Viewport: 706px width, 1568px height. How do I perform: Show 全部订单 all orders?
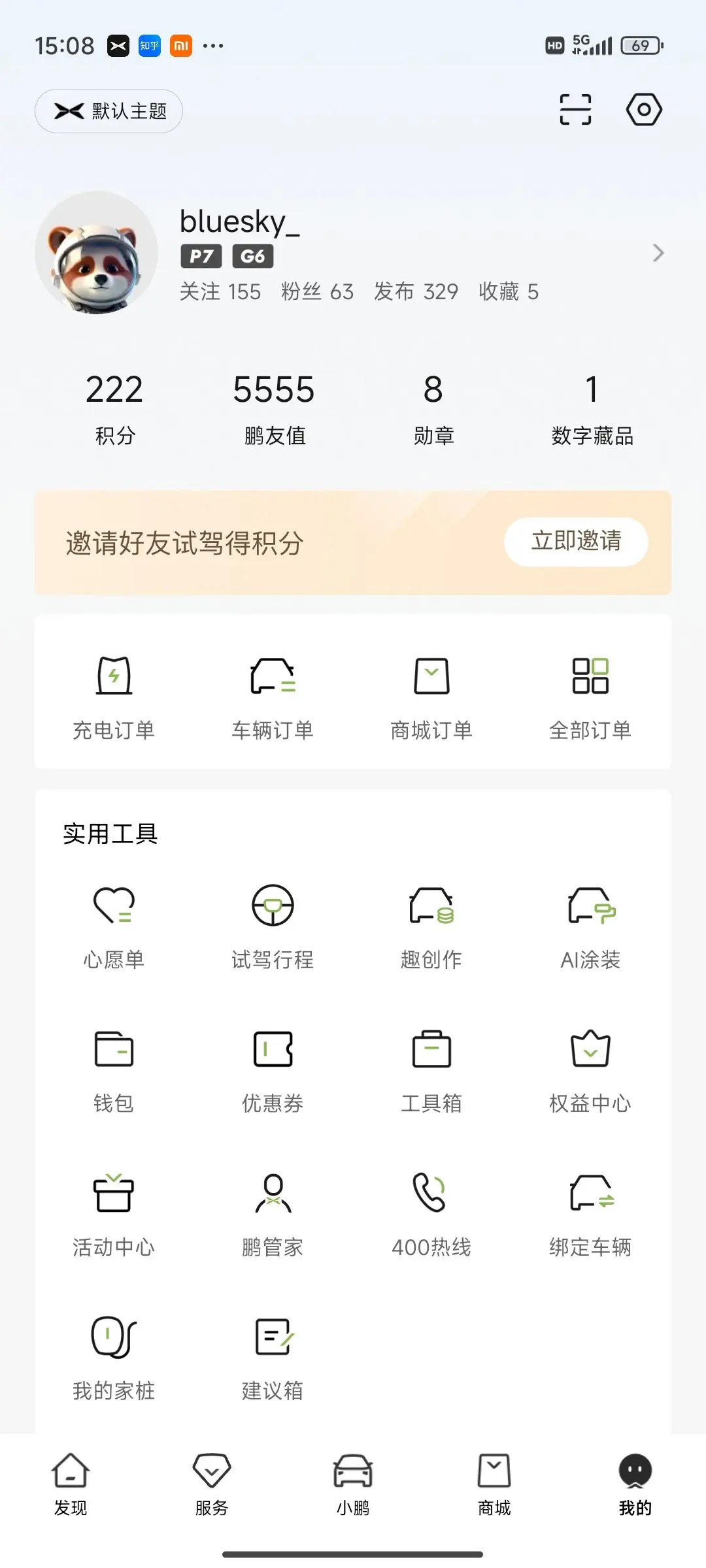point(590,696)
